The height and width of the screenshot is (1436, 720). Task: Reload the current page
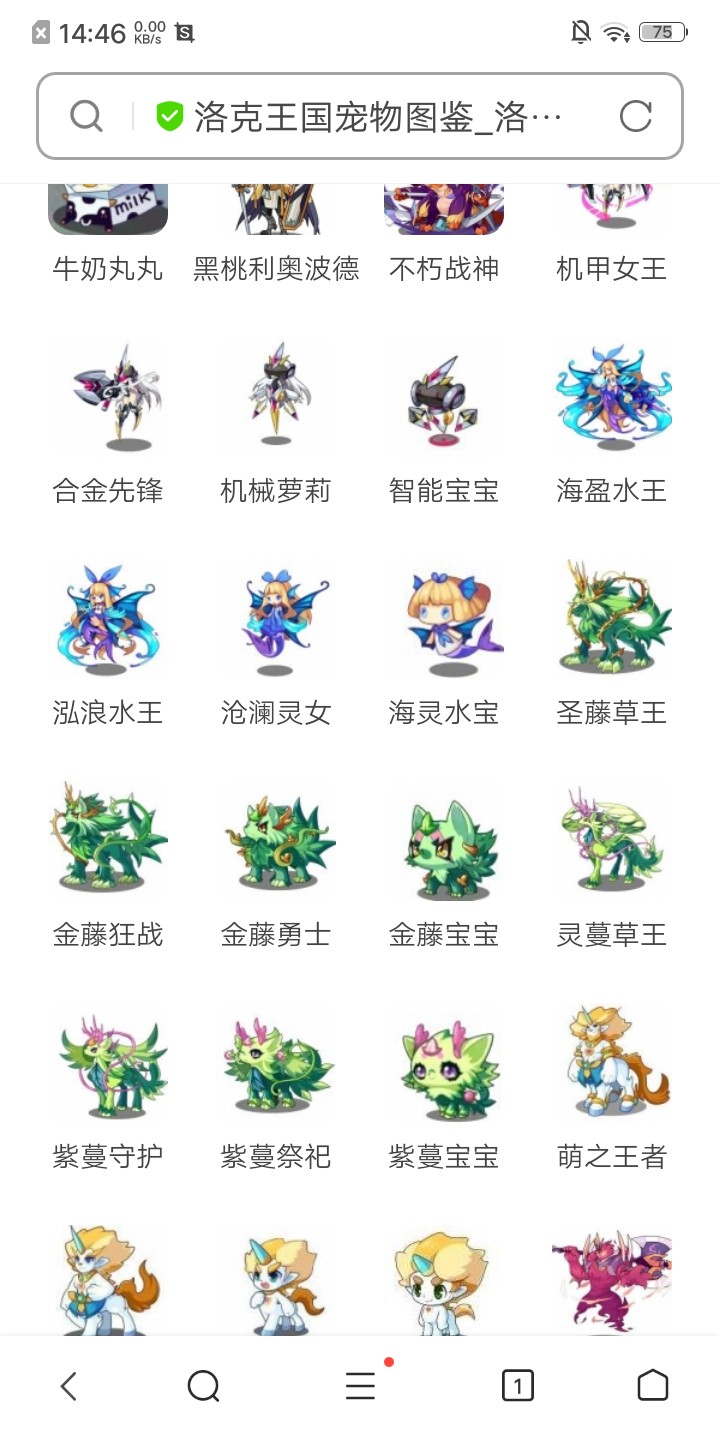pyautogui.click(x=635, y=117)
